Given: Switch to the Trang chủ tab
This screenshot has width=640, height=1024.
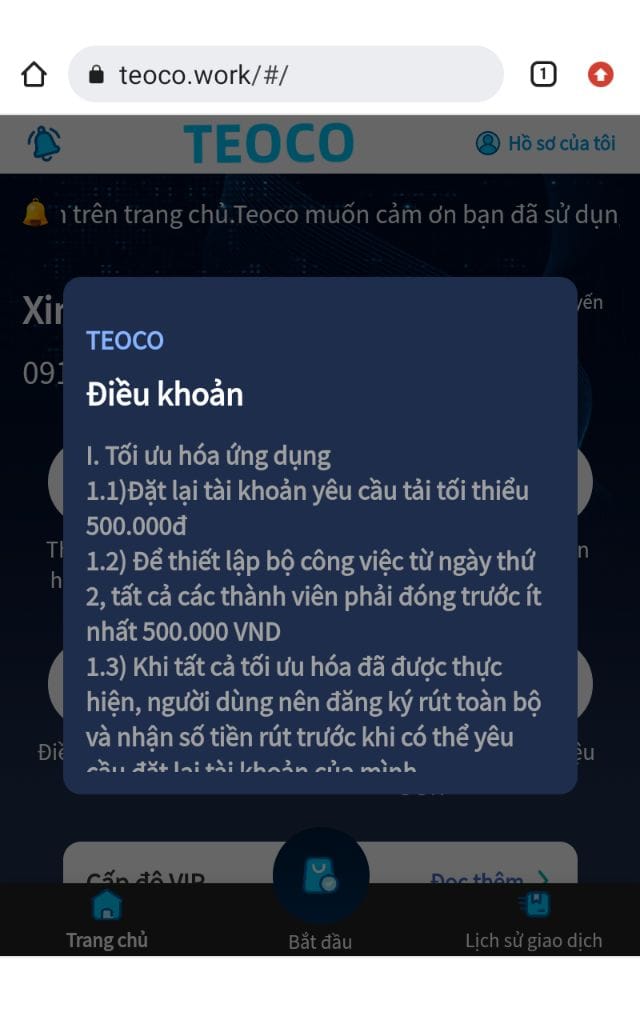Looking at the screenshot, I should click(107, 921).
